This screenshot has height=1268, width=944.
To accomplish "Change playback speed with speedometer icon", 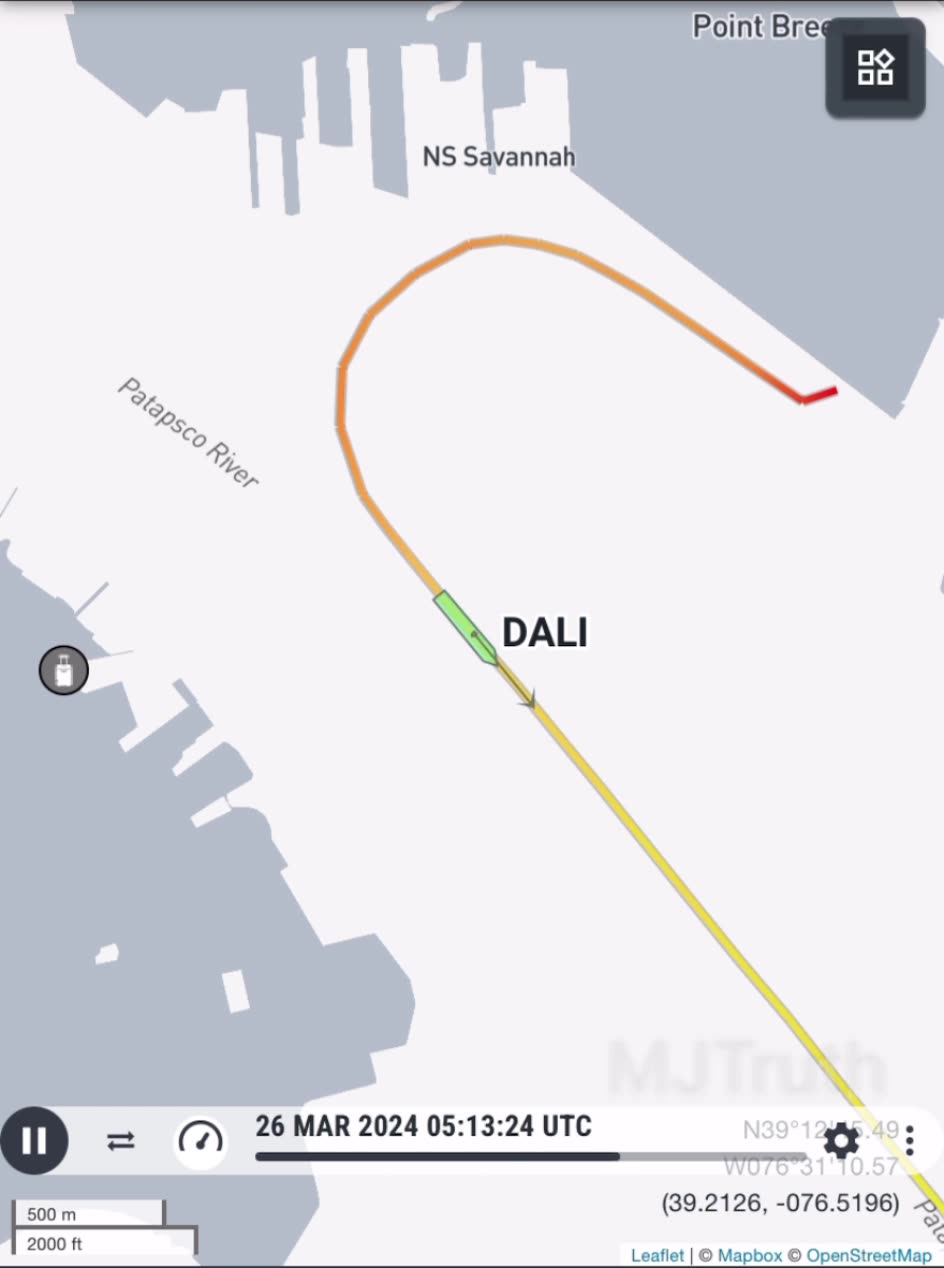I will [201, 1141].
